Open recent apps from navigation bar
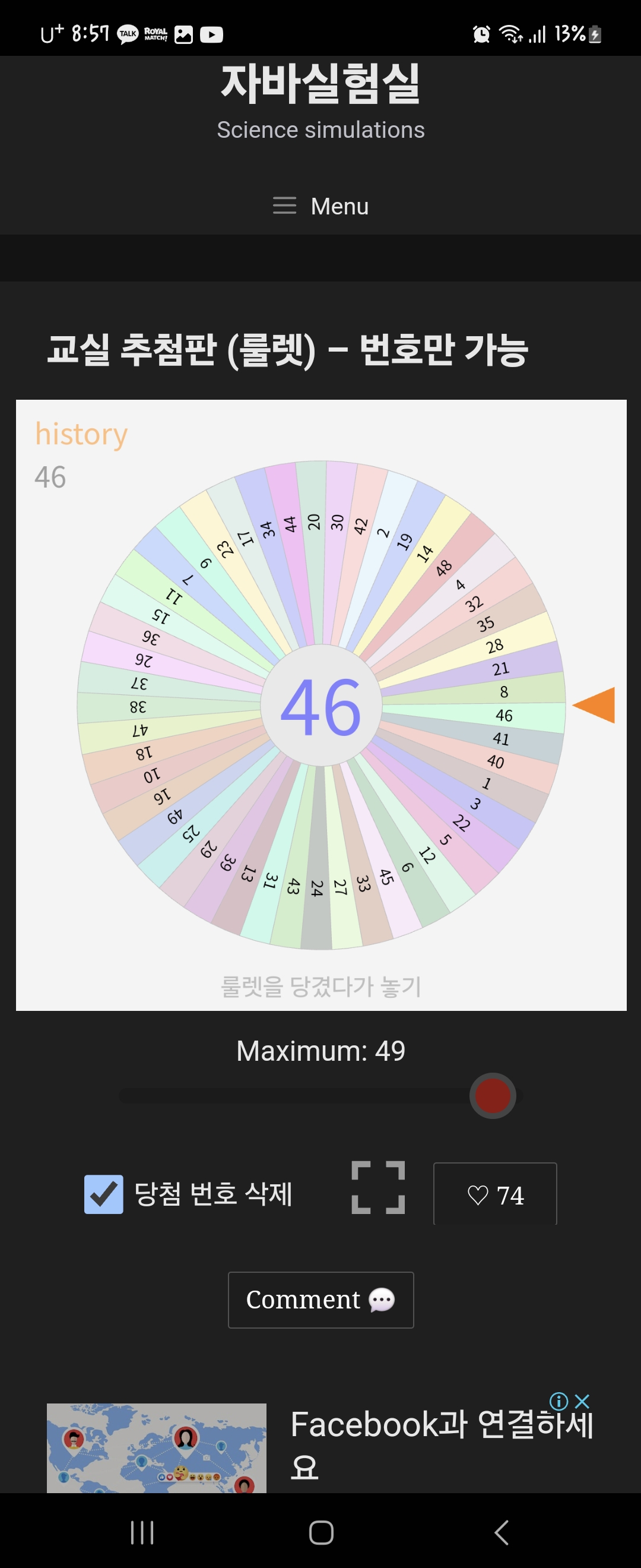 click(x=142, y=1532)
